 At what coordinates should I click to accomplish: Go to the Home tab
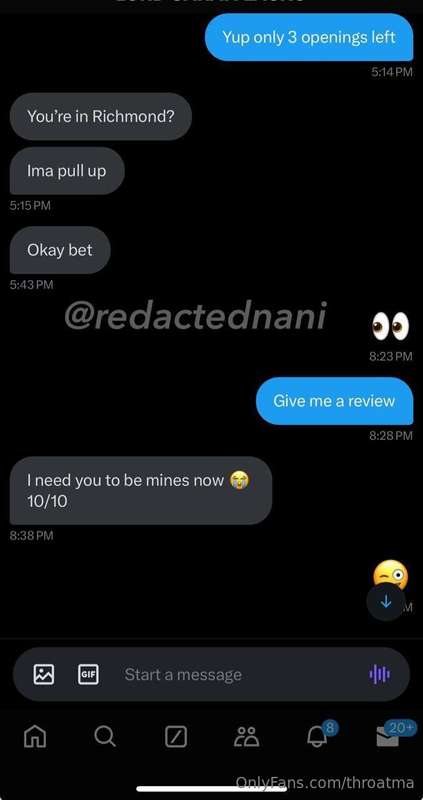point(36,737)
